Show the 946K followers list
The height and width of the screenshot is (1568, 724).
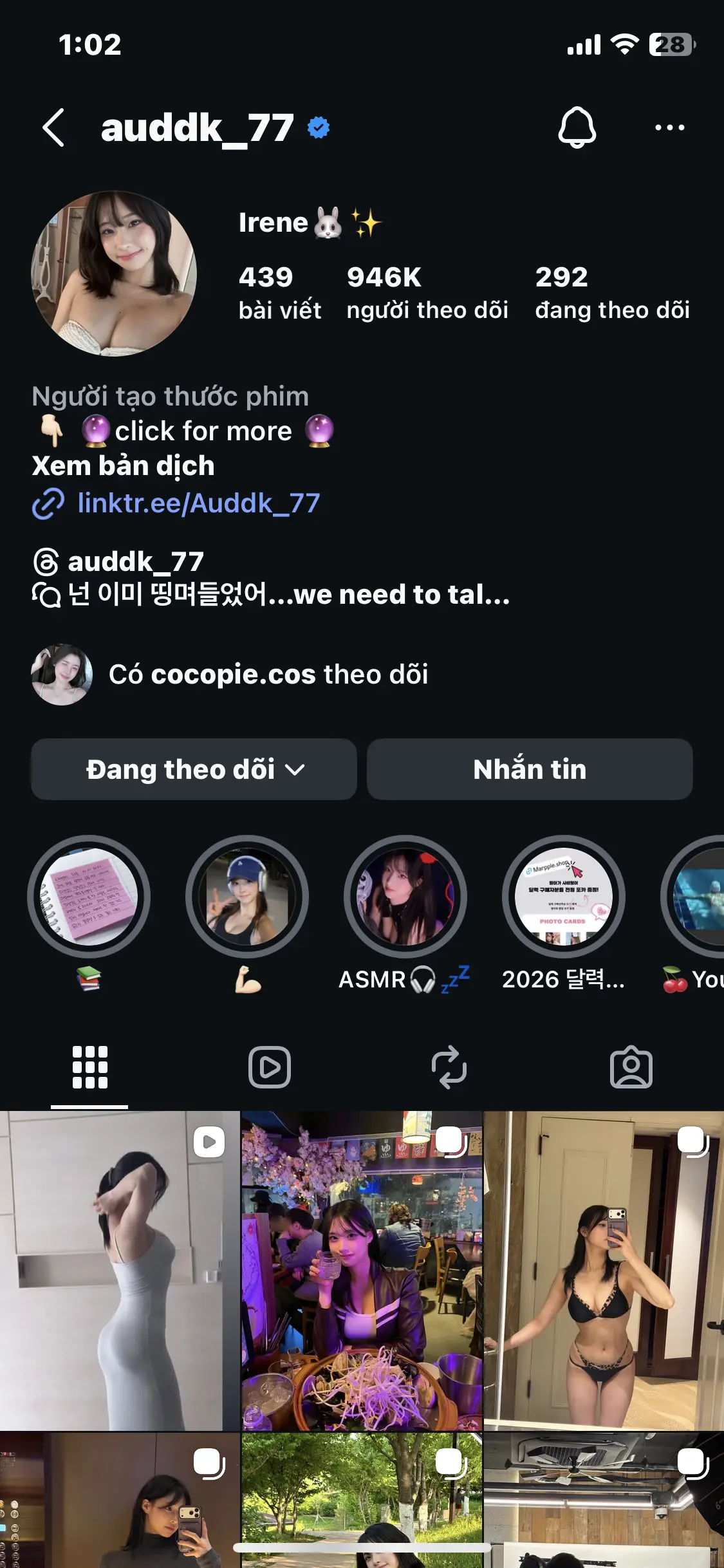point(427,292)
